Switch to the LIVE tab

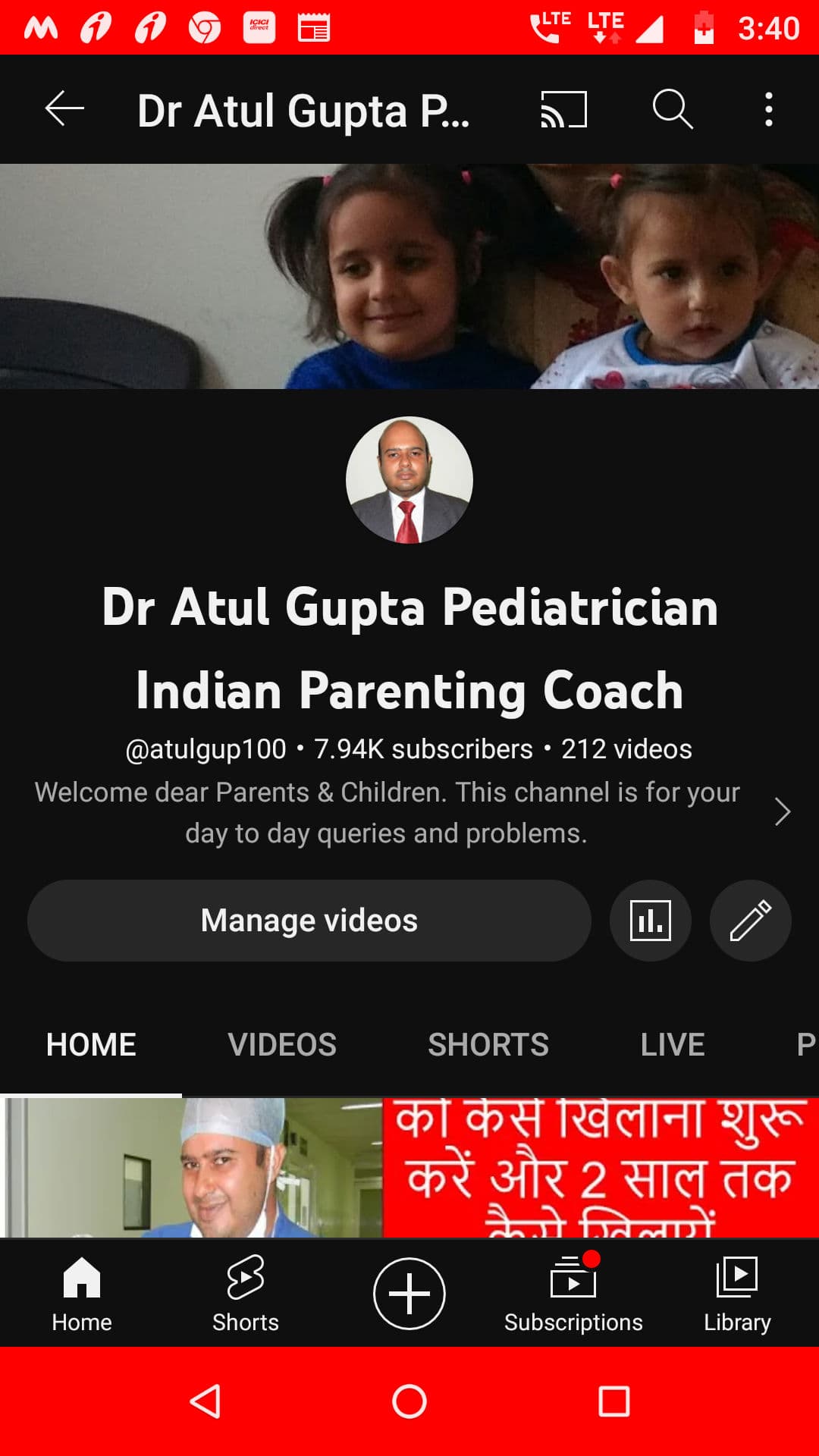673,1045
